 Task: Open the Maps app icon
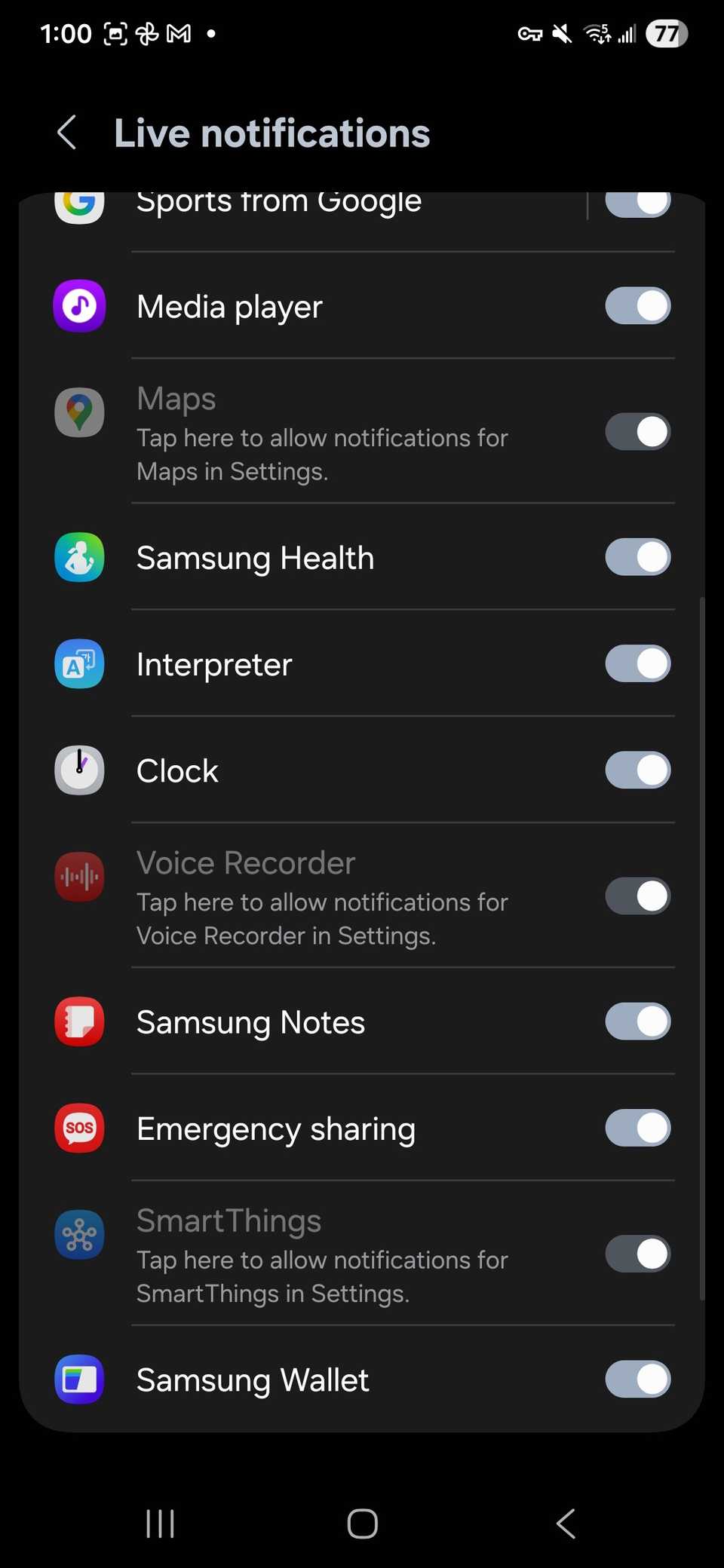[79, 412]
